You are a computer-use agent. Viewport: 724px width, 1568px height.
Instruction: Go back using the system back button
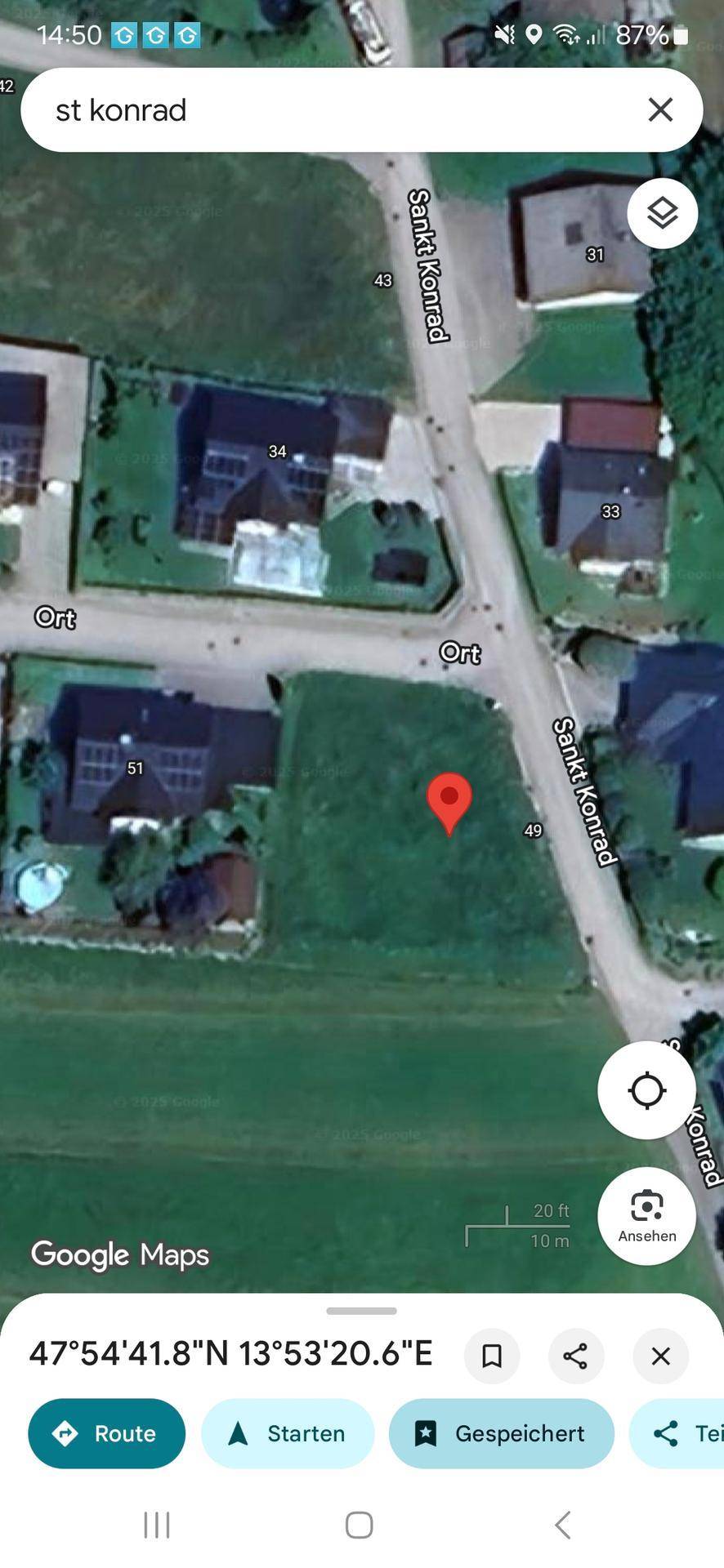pos(562,1524)
